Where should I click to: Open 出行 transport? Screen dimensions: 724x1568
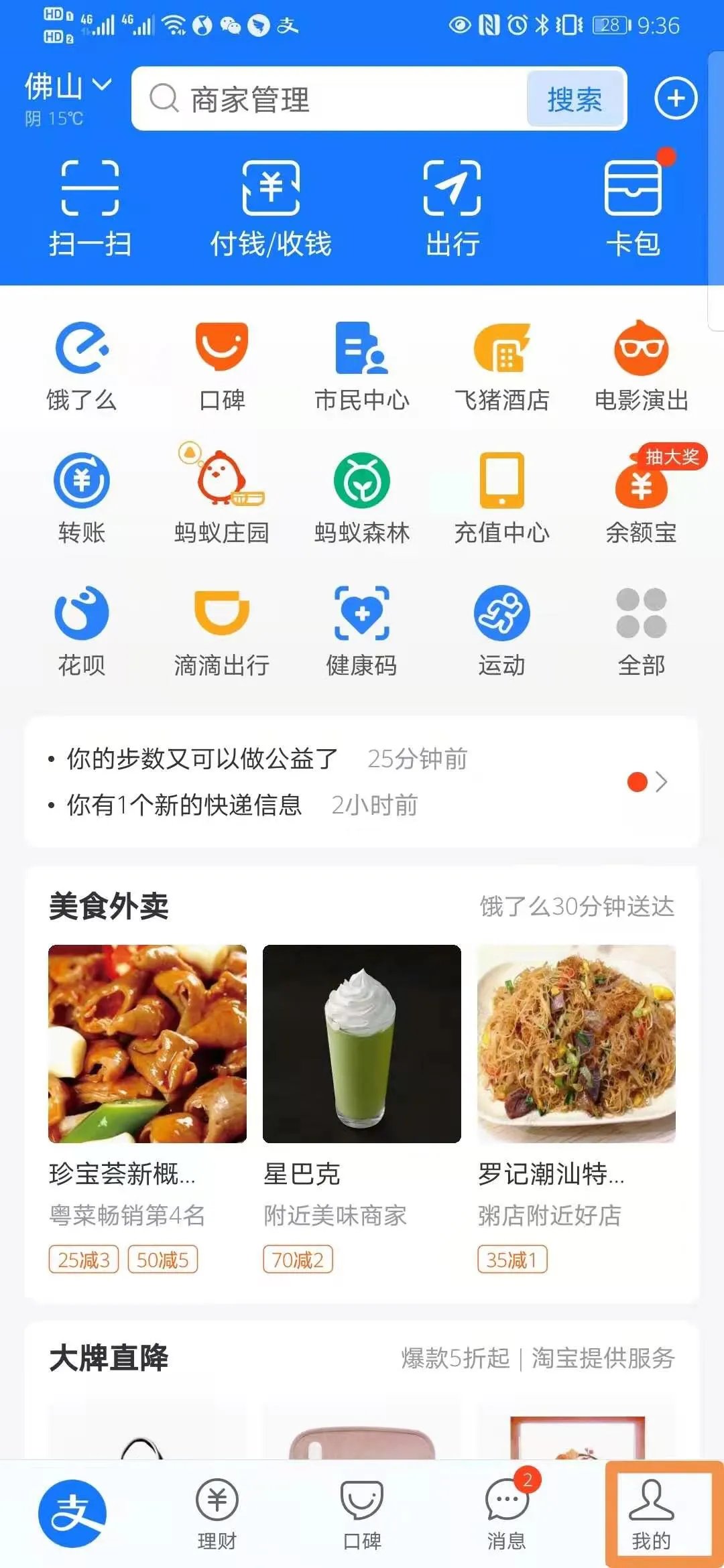coord(452,208)
